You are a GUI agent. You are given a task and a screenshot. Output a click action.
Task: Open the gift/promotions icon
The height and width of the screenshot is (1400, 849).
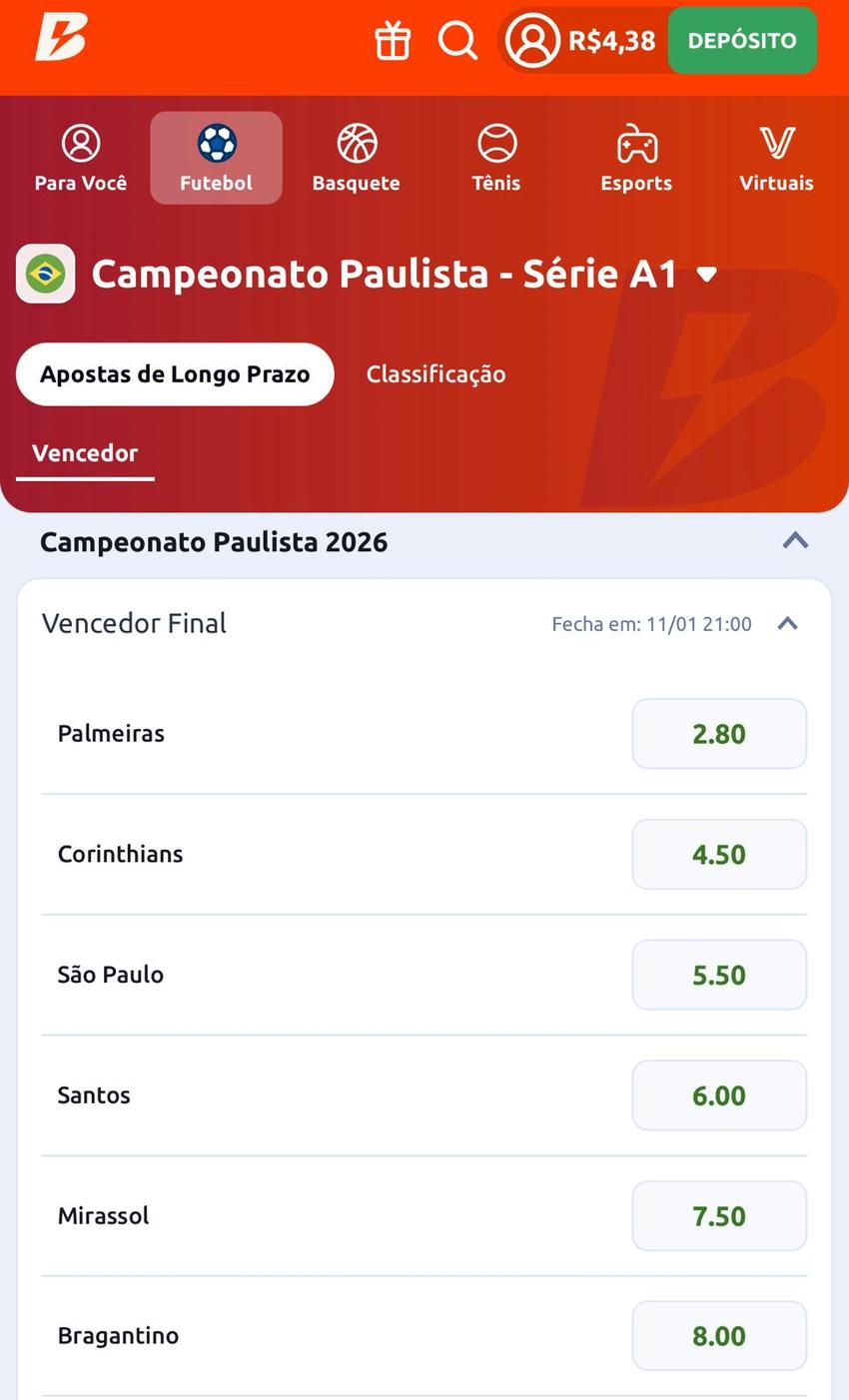[393, 41]
